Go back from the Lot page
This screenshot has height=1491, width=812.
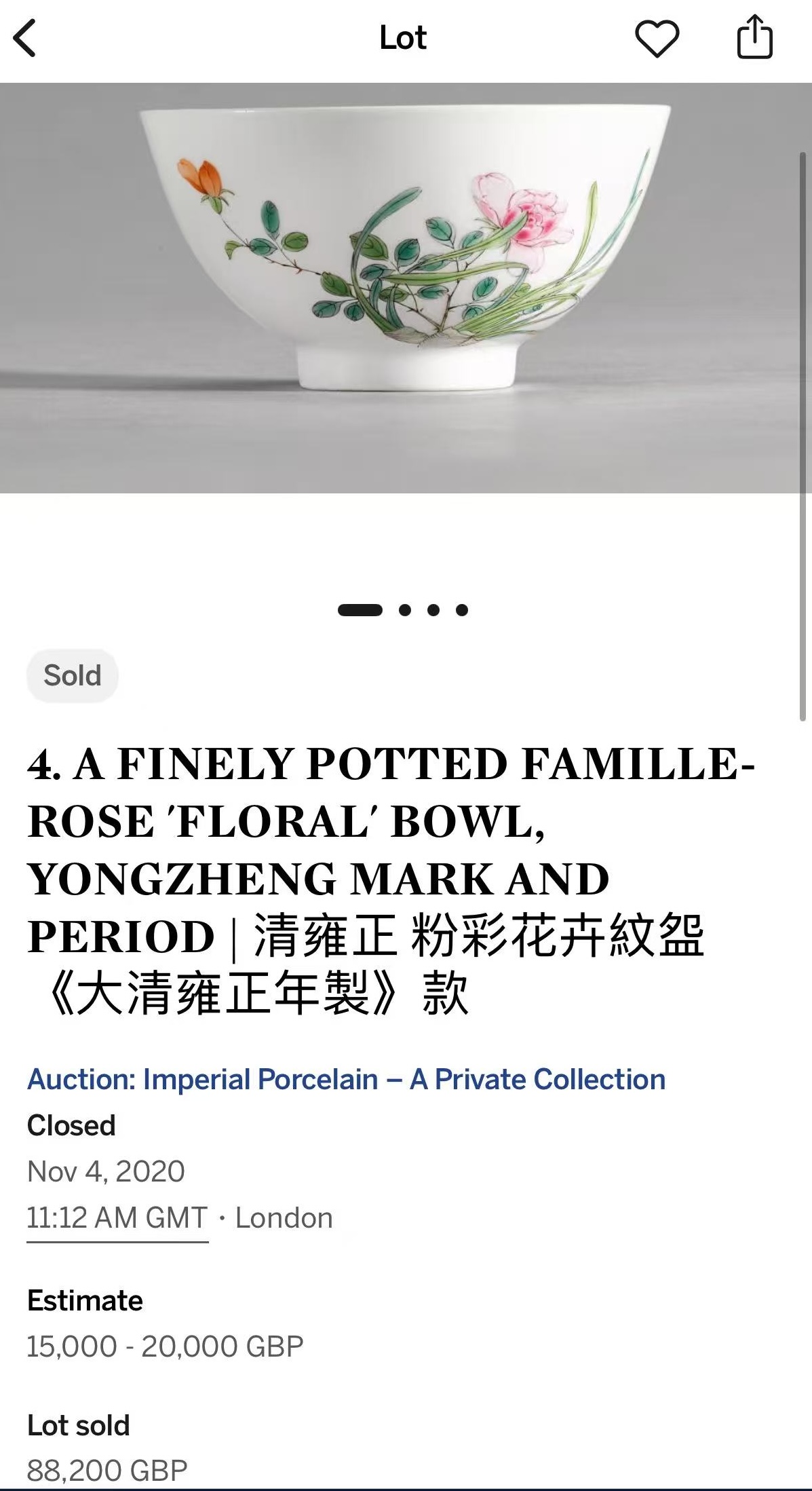tap(25, 38)
